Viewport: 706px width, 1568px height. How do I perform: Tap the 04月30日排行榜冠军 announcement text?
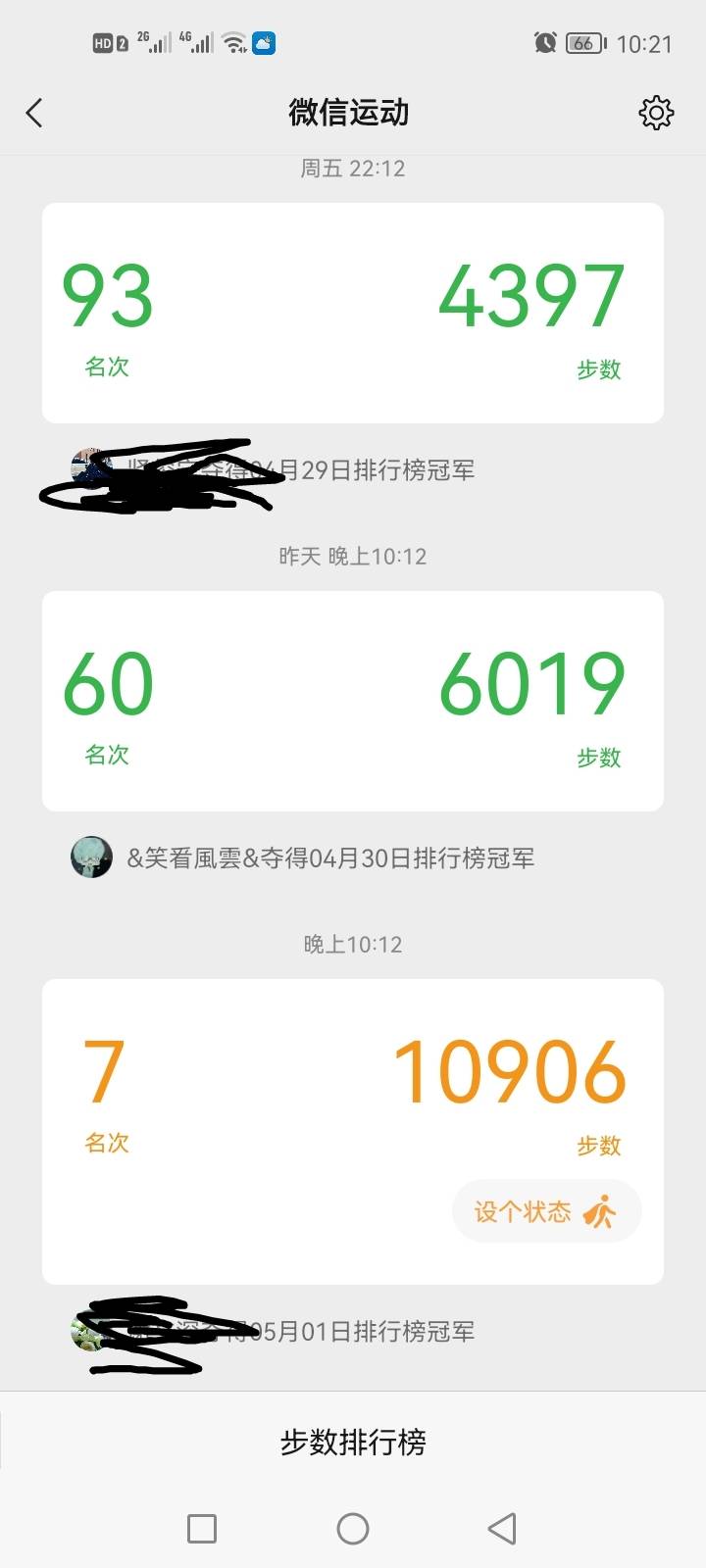(333, 857)
